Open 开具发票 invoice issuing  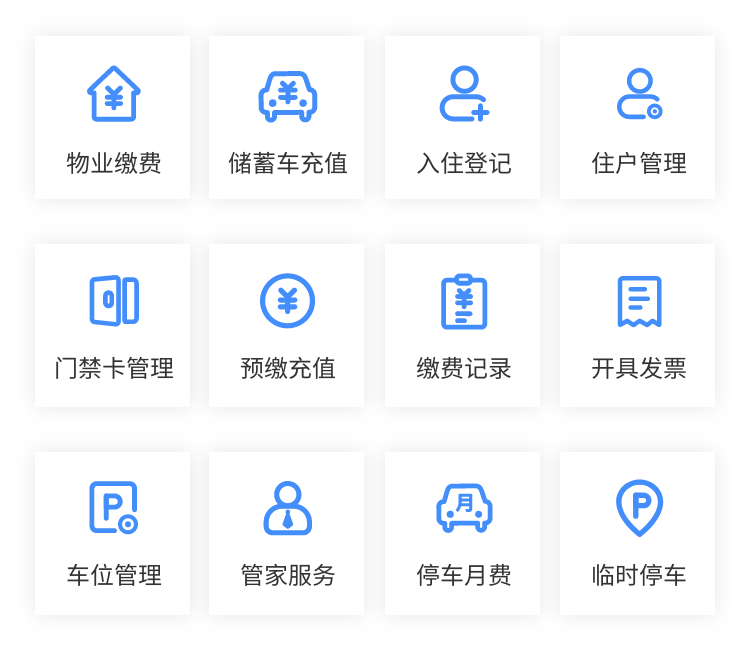tap(637, 325)
